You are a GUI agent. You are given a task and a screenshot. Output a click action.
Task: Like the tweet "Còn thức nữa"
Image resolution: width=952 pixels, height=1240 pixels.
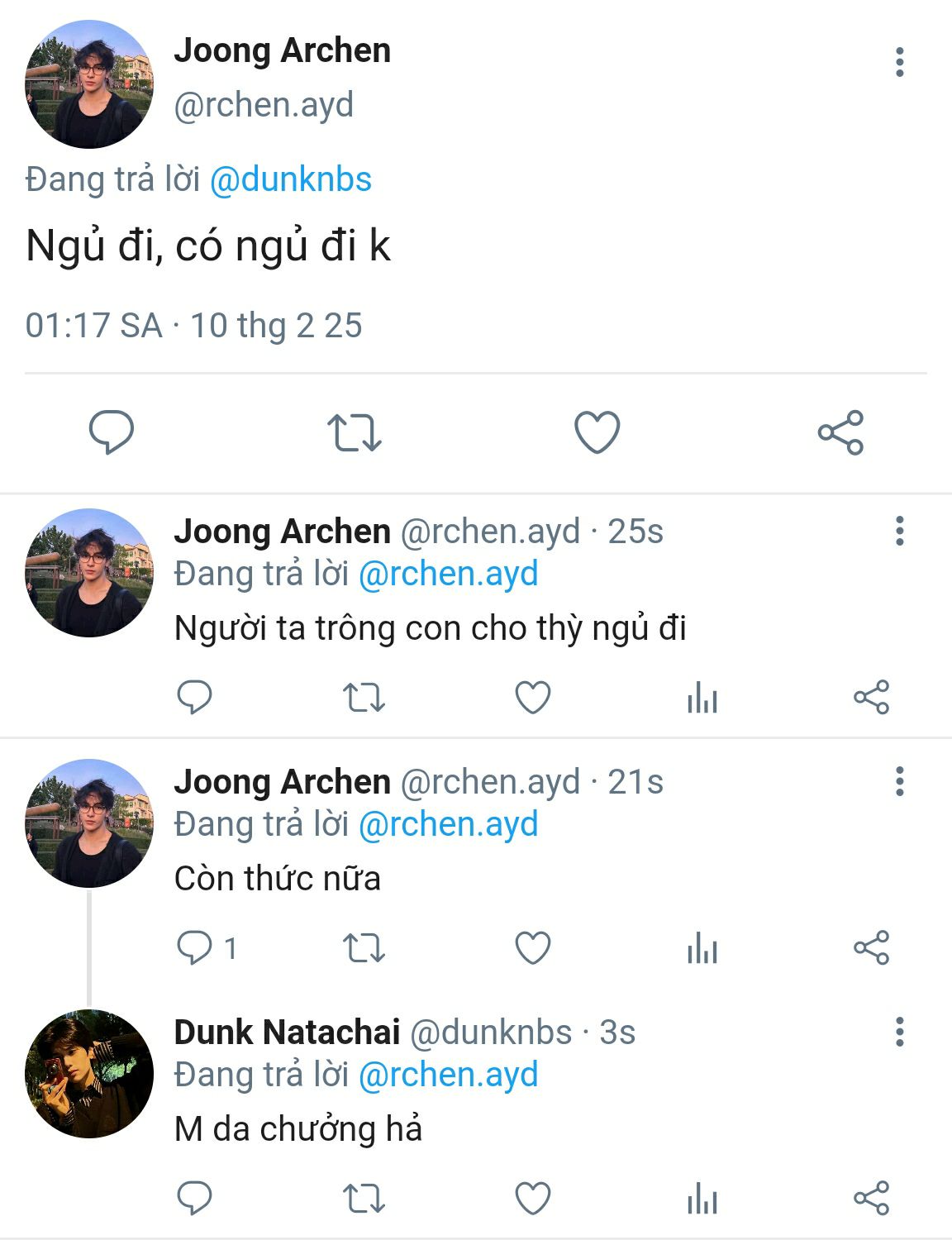coord(533,948)
